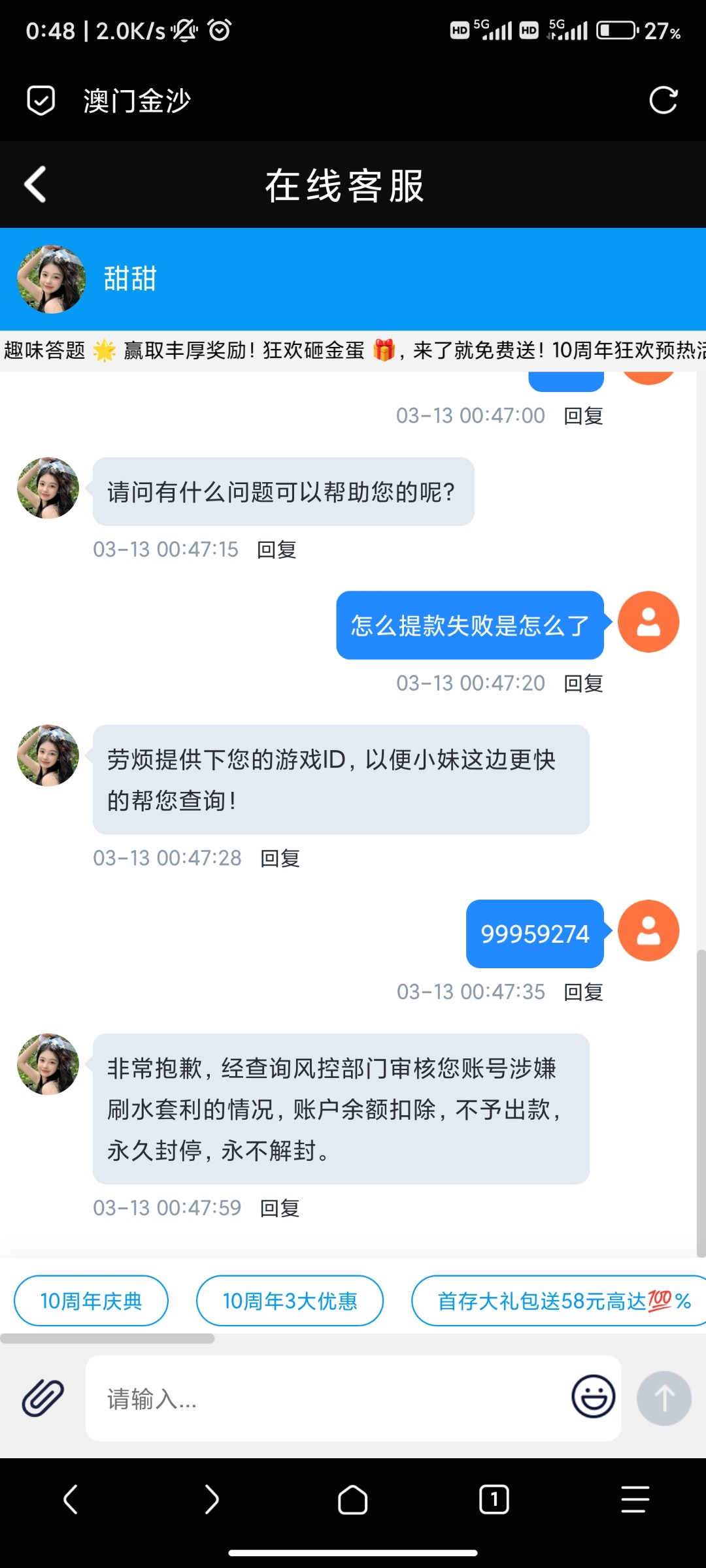Select the 10周年3大优惠 chip
This screenshot has height=1568, width=706.
[x=290, y=1301]
